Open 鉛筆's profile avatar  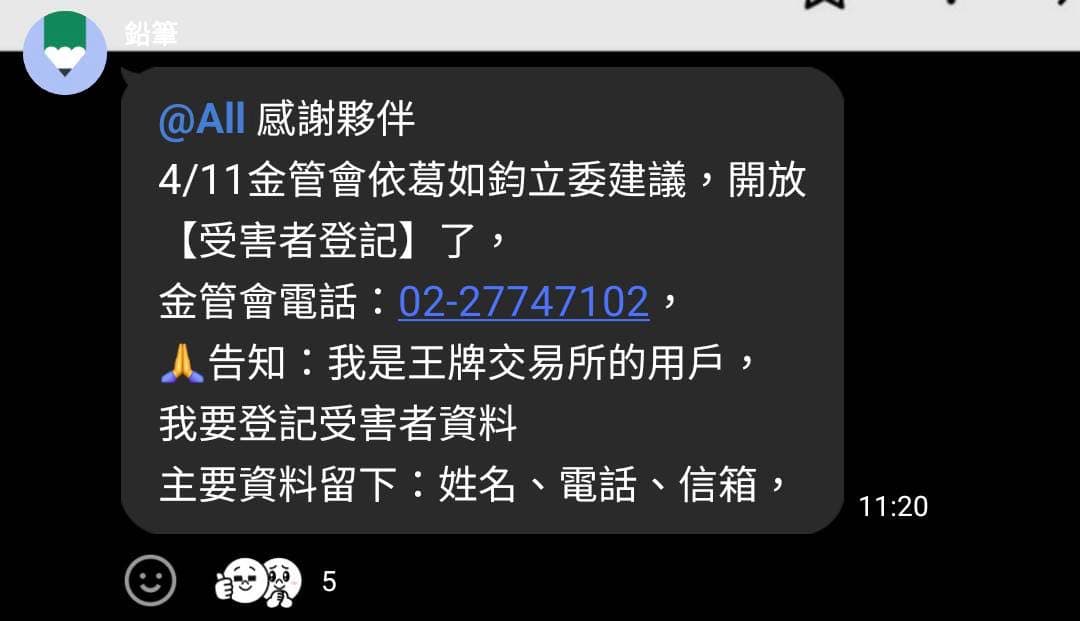pos(65,53)
